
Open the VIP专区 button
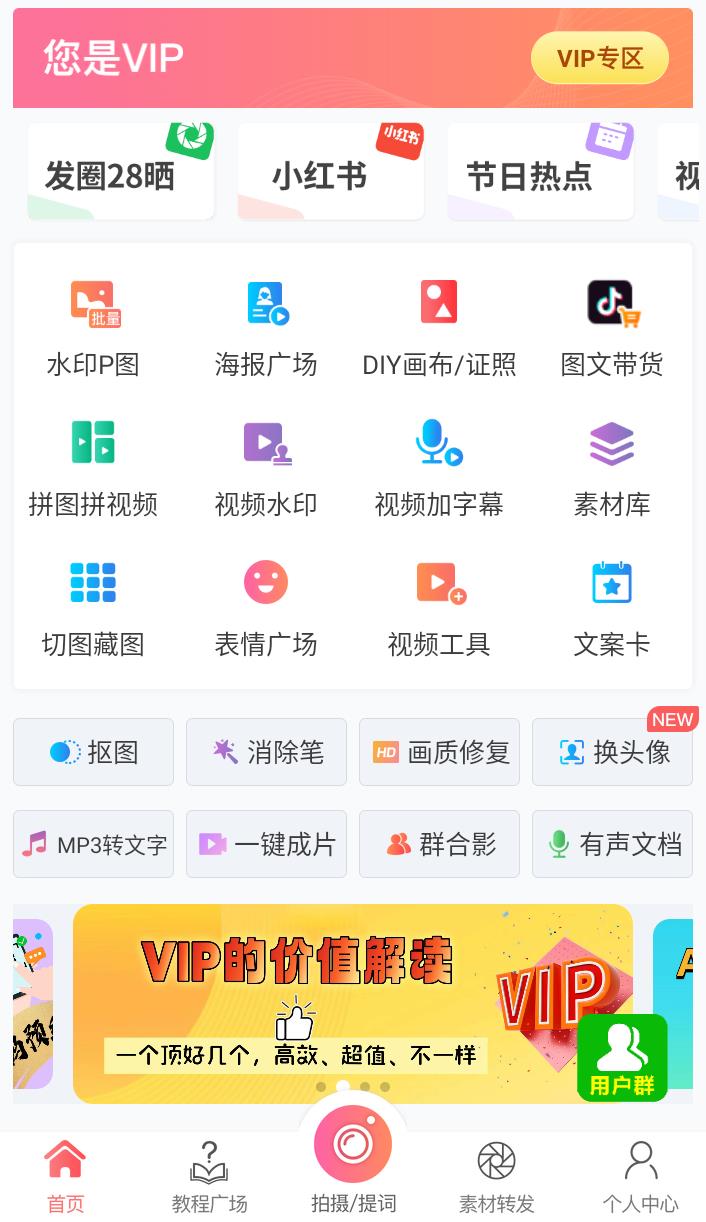click(599, 58)
